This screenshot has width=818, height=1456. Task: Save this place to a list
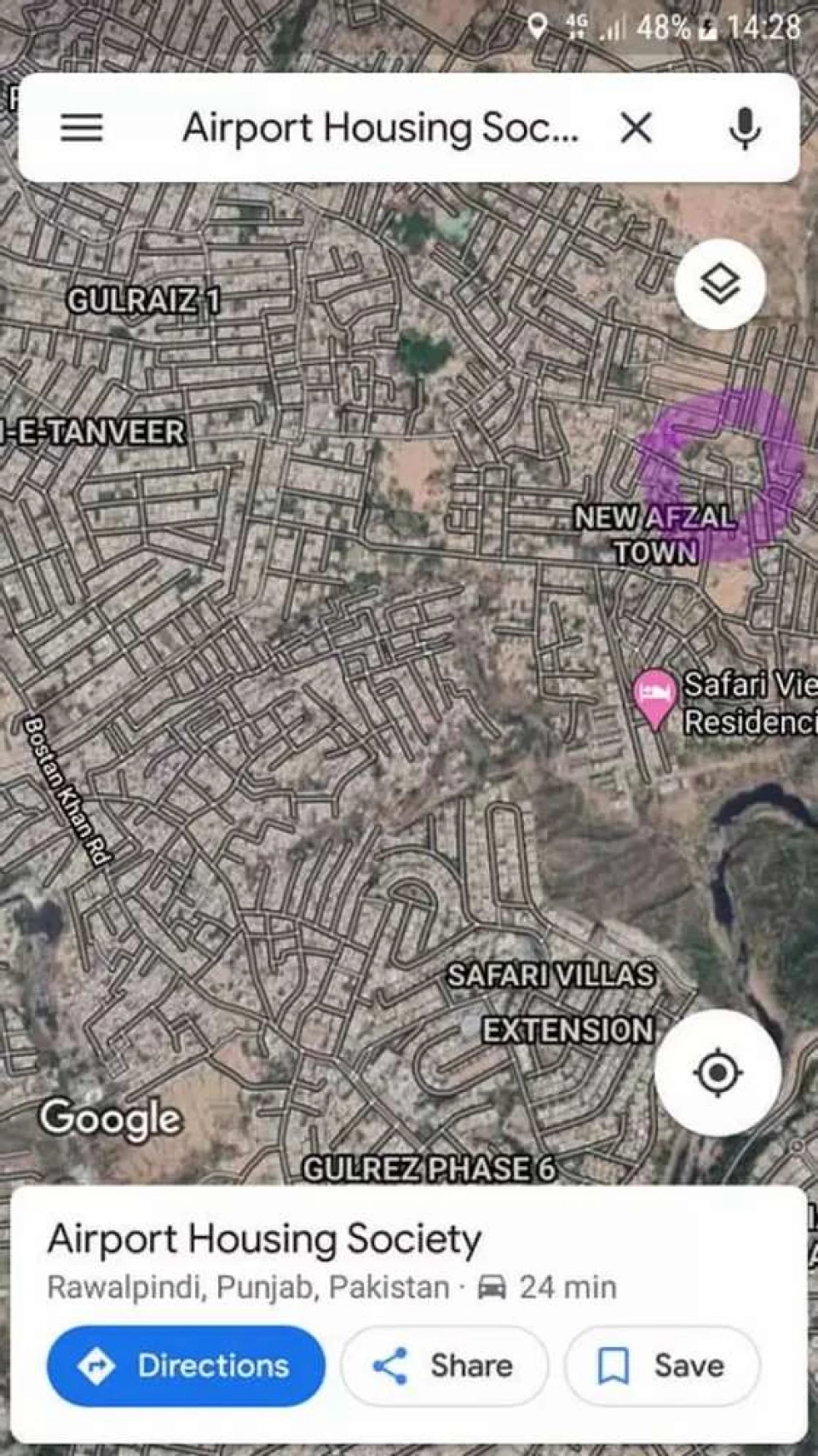click(x=661, y=1366)
